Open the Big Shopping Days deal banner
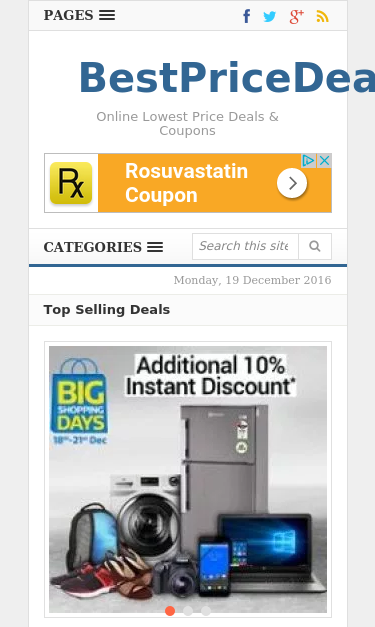The height and width of the screenshot is (627, 375). pyautogui.click(x=188, y=479)
